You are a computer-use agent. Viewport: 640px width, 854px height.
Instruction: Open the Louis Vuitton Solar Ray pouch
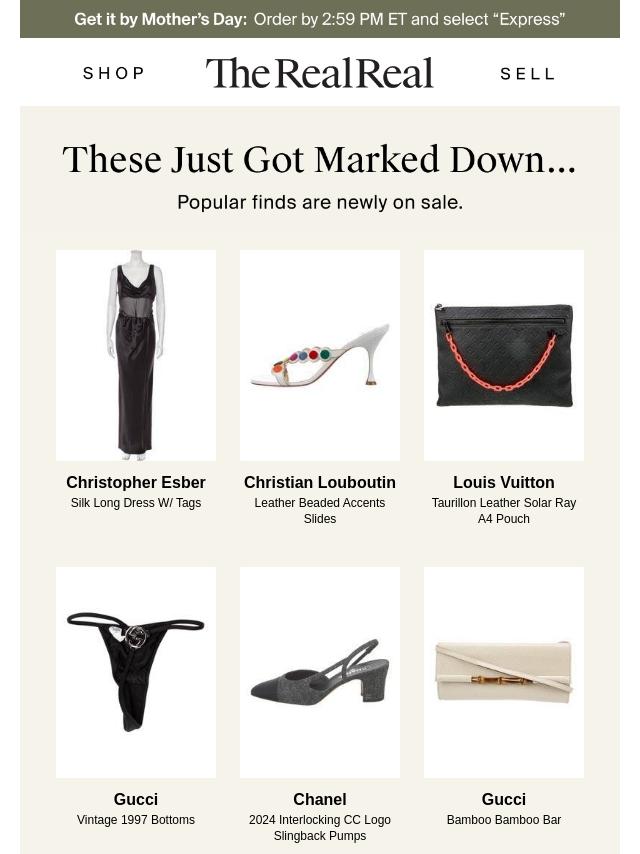pyautogui.click(x=504, y=355)
